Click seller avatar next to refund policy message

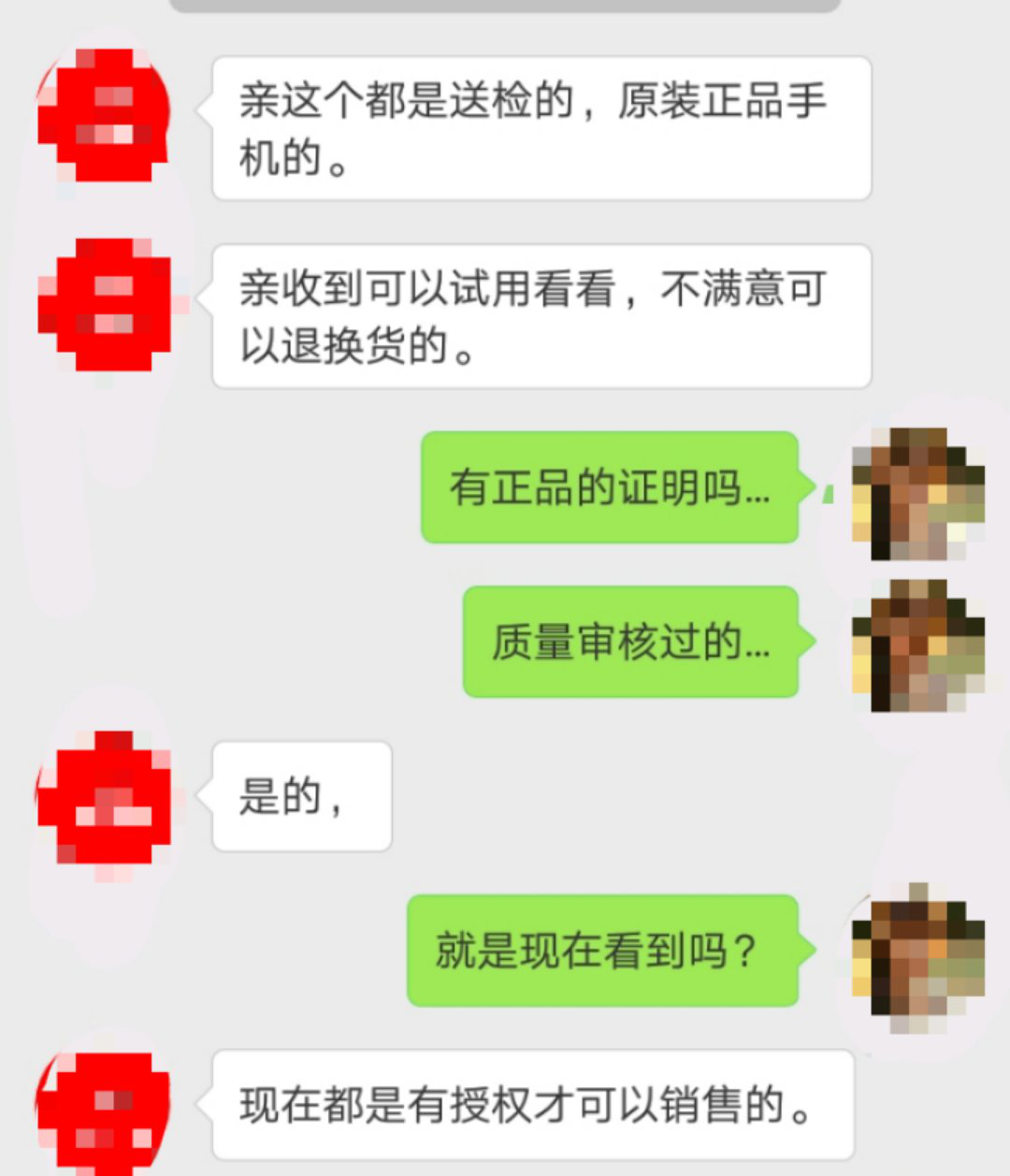click(x=105, y=304)
